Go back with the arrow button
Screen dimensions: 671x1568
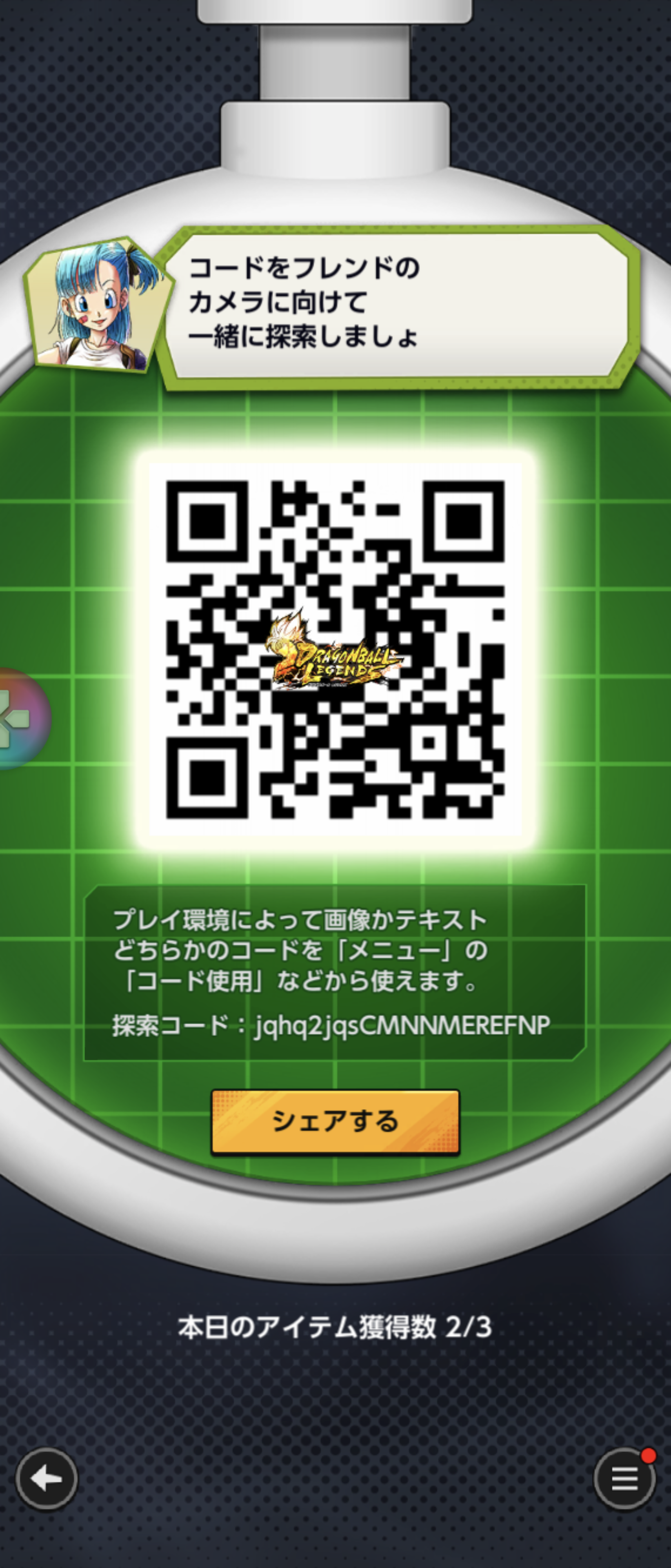click(x=46, y=1479)
